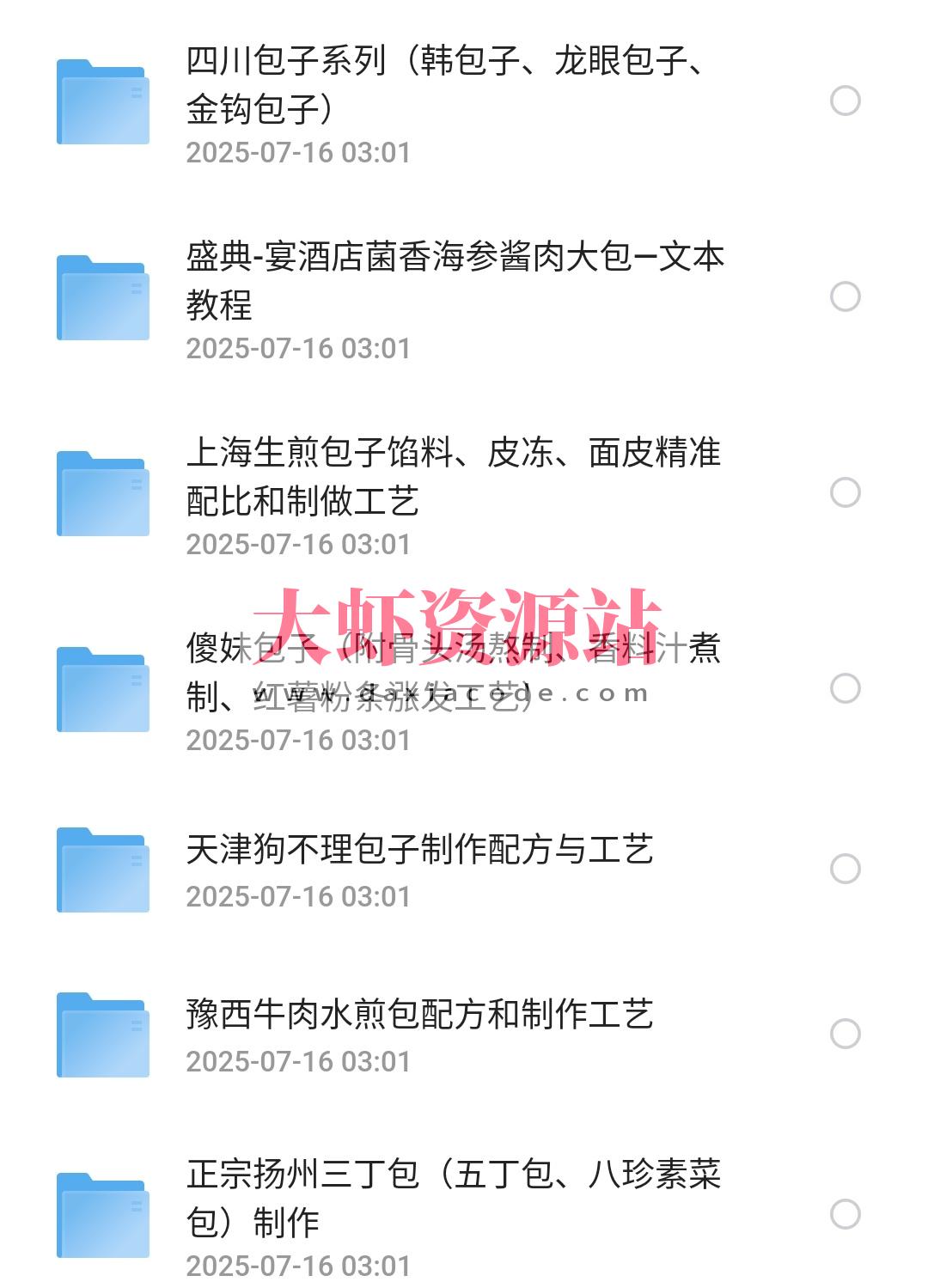Open 豫西牛肉水煎包配方和制作工艺 by name
928x1288 pixels.
coord(421,1014)
